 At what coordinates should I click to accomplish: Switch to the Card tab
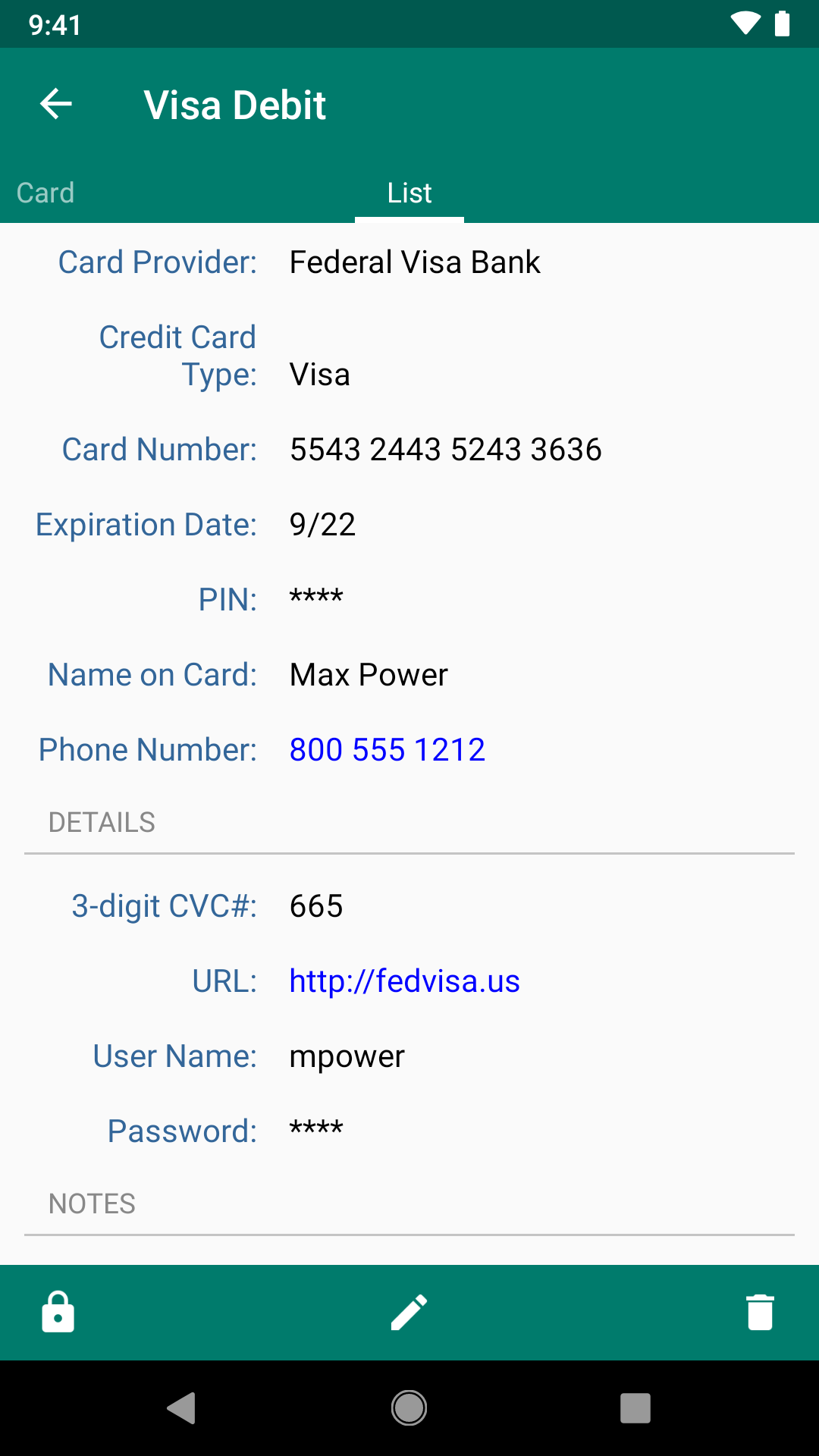[45, 193]
